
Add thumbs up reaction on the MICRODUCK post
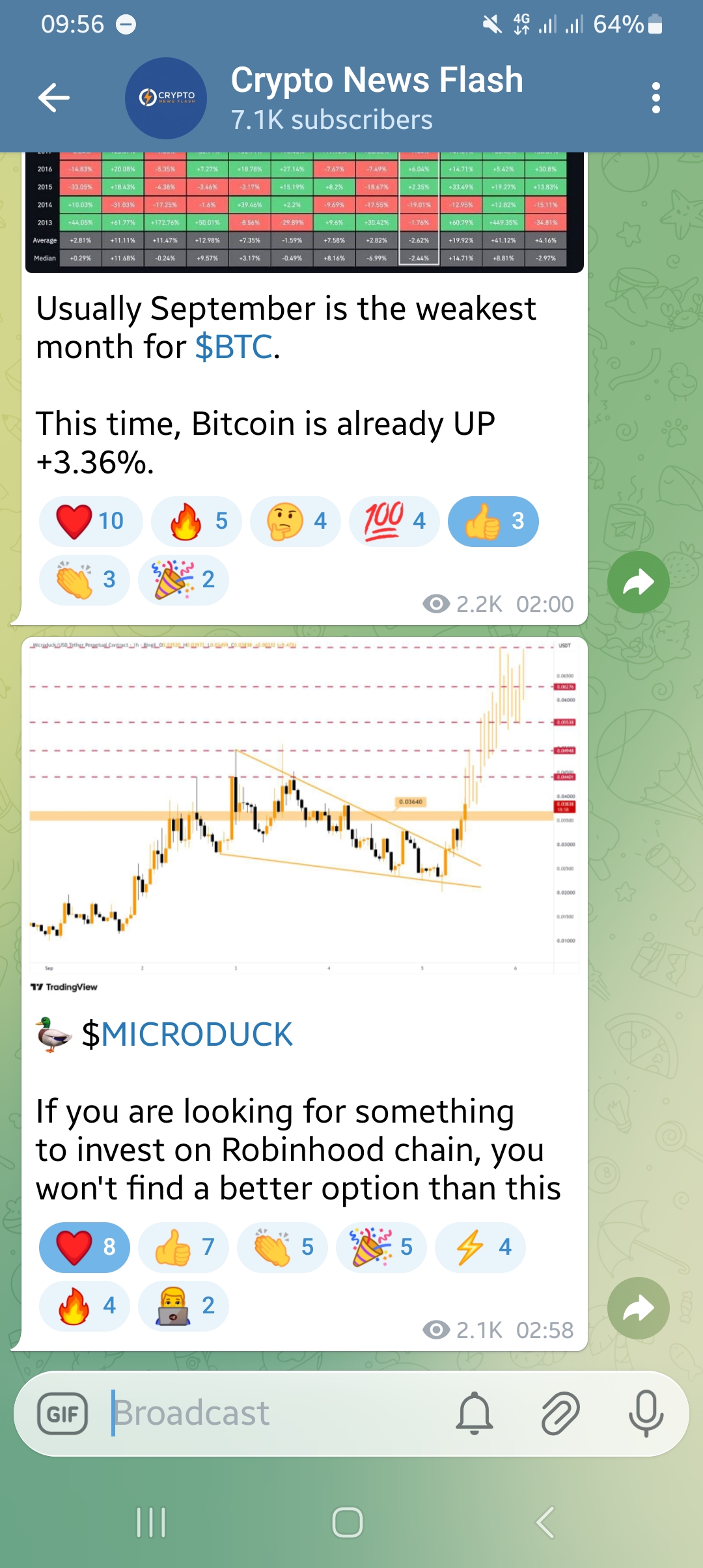(x=183, y=1247)
